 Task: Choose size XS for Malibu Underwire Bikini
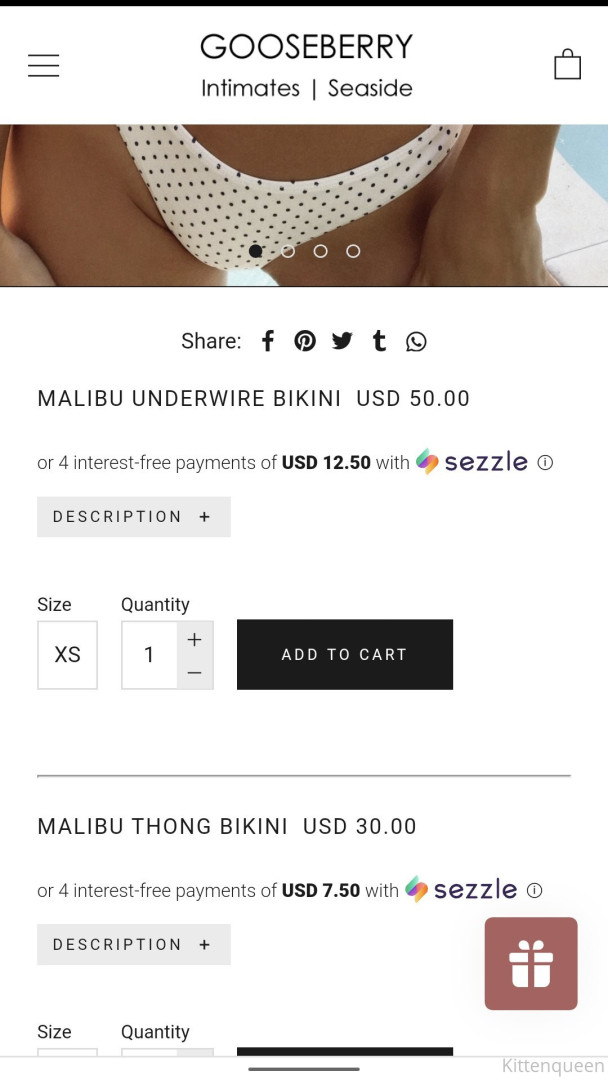pos(67,655)
